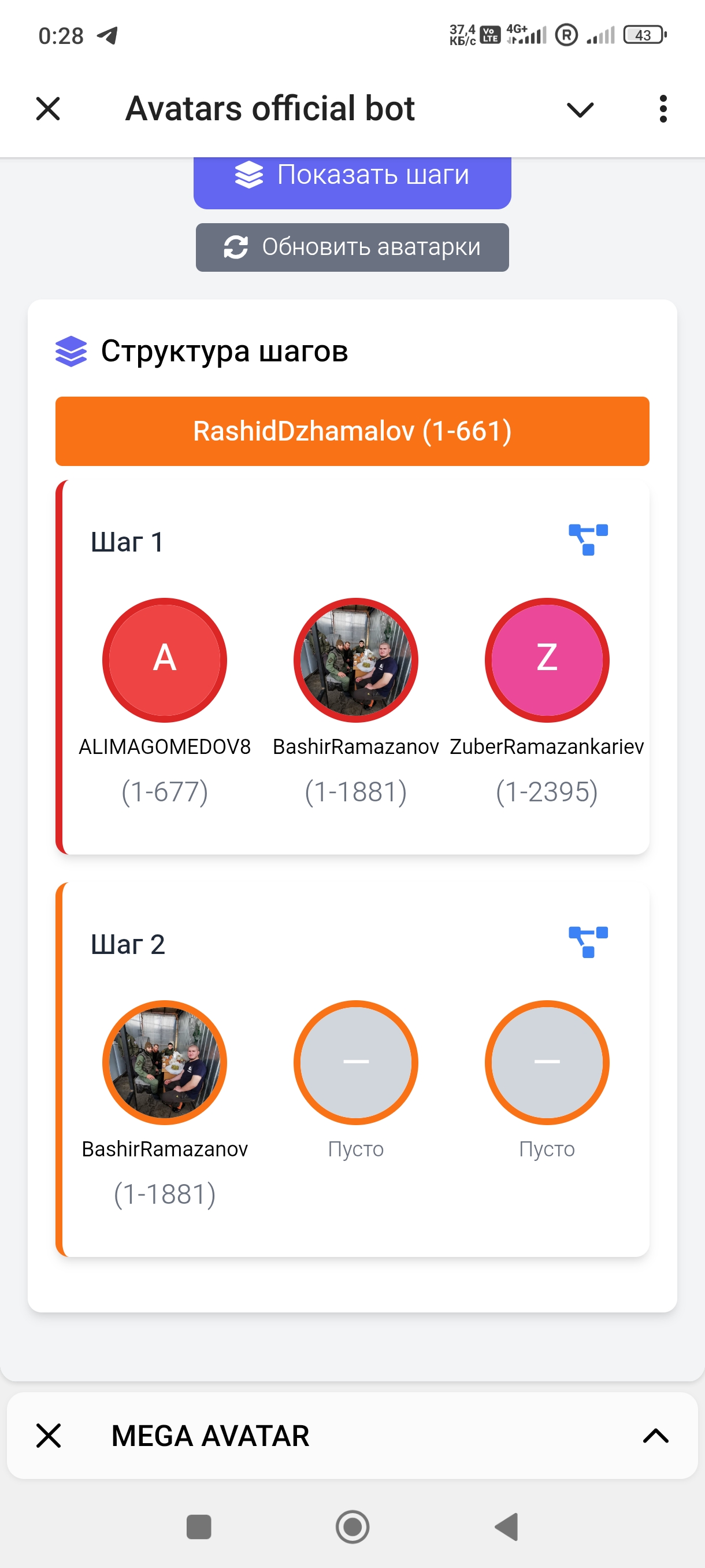Go back using the system back button

click(x=506, y=1526)
